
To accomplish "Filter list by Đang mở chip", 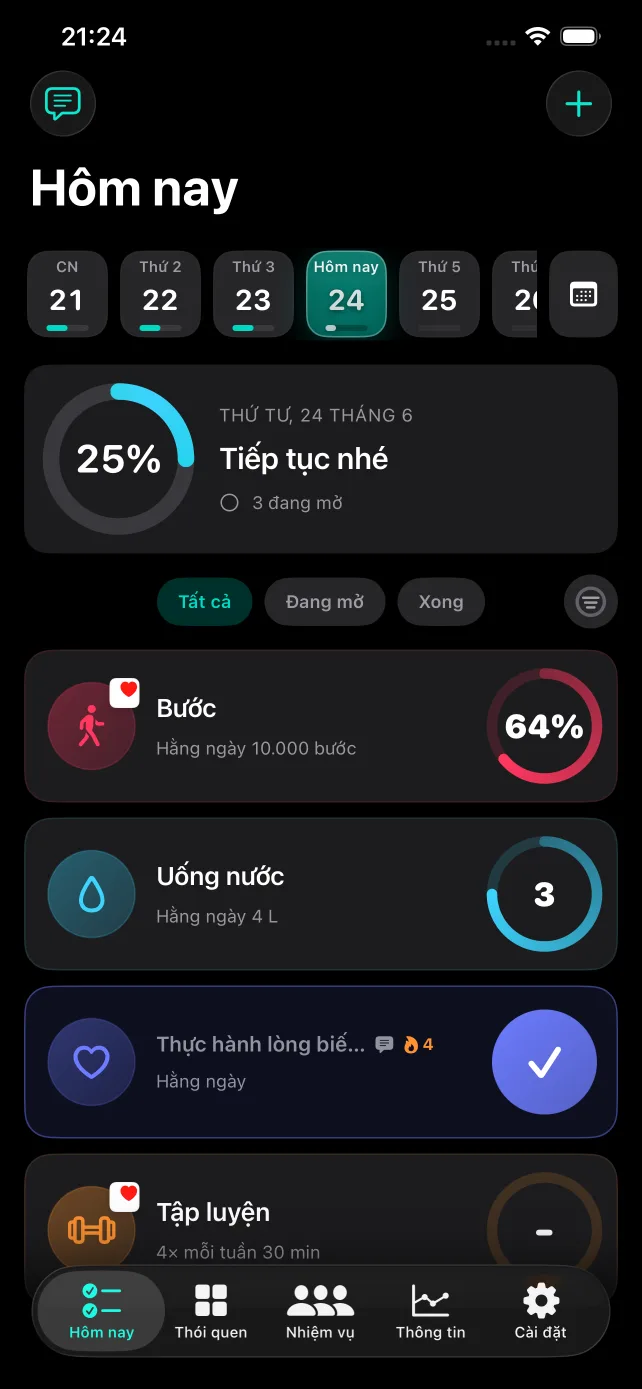I will (x=325, y=602).
